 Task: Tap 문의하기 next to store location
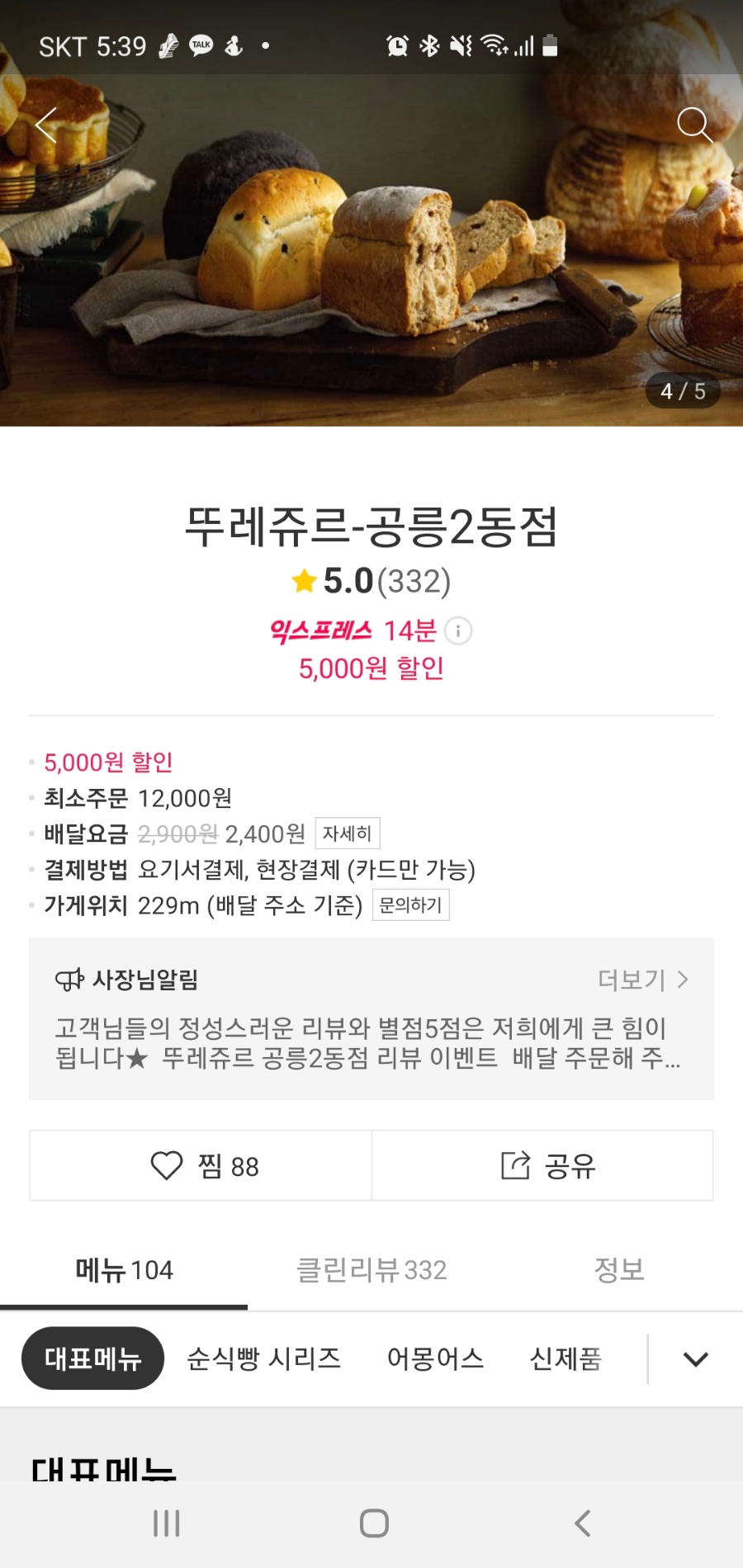click(x=410, y=905)
